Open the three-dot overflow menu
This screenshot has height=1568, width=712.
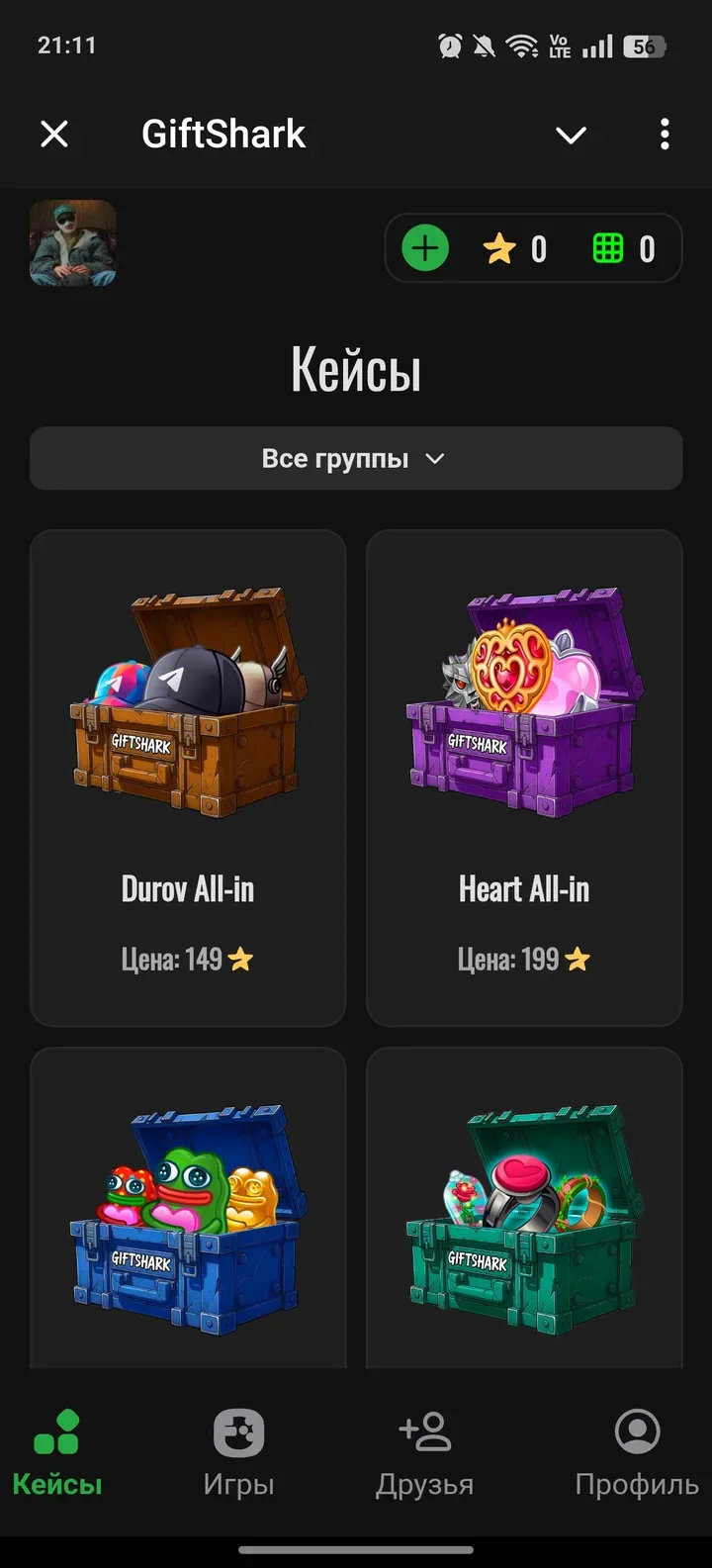tap(665, 134)
